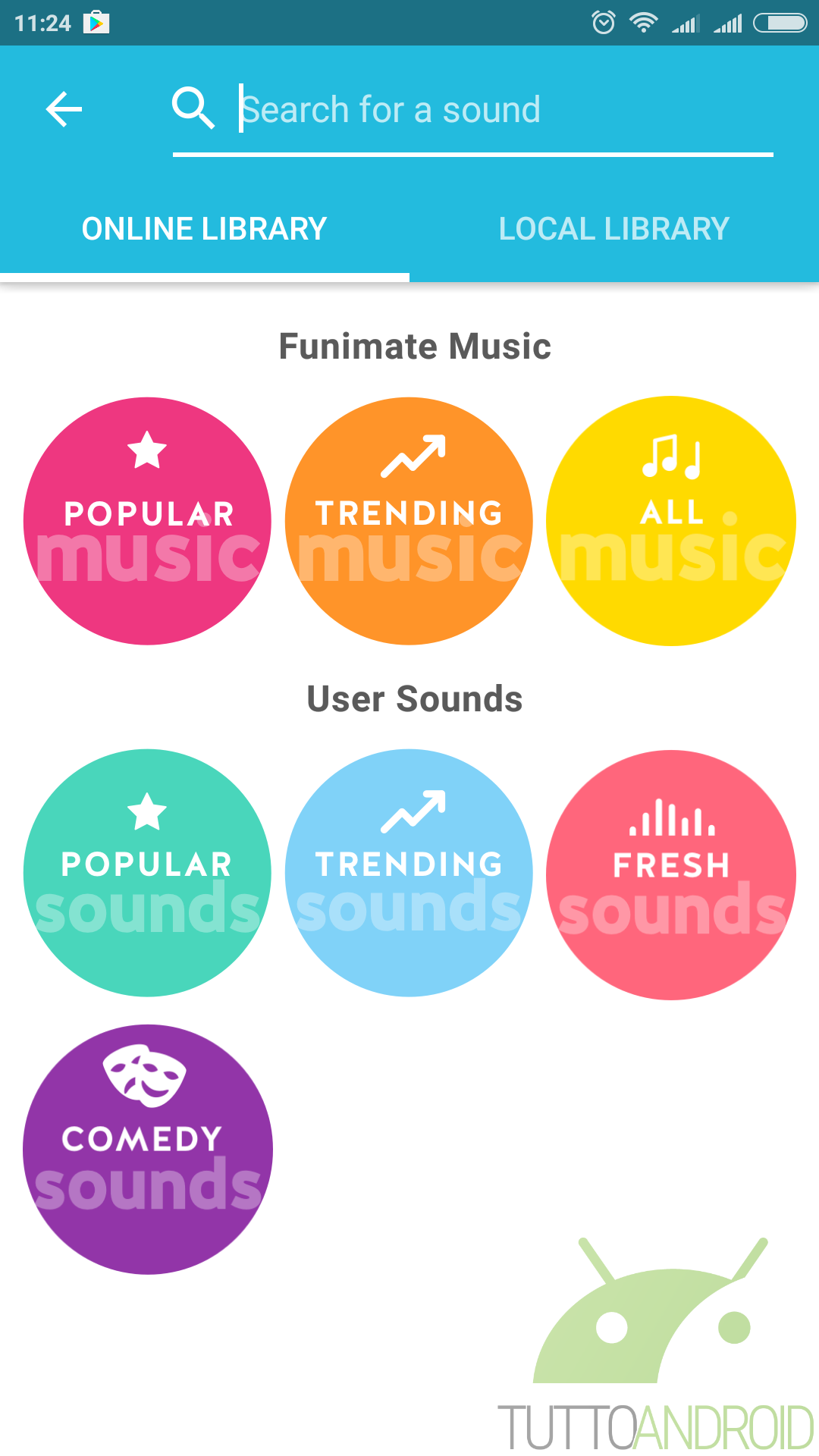Screen dimensions: 819x1456
Task: View Trending sounds
Action: [x=409, y=873]
